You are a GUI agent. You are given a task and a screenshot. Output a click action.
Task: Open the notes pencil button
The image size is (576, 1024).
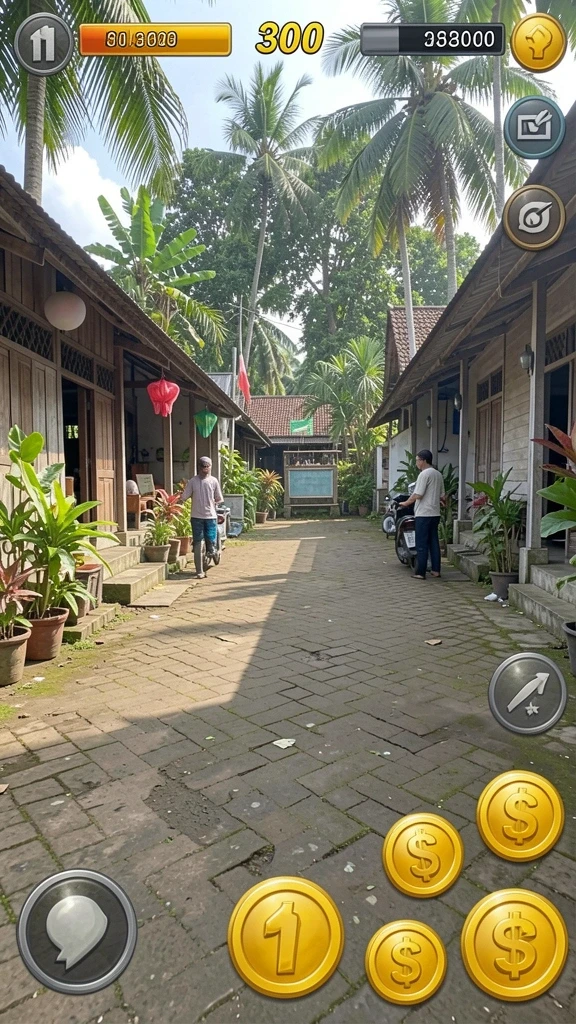(534, 127)
